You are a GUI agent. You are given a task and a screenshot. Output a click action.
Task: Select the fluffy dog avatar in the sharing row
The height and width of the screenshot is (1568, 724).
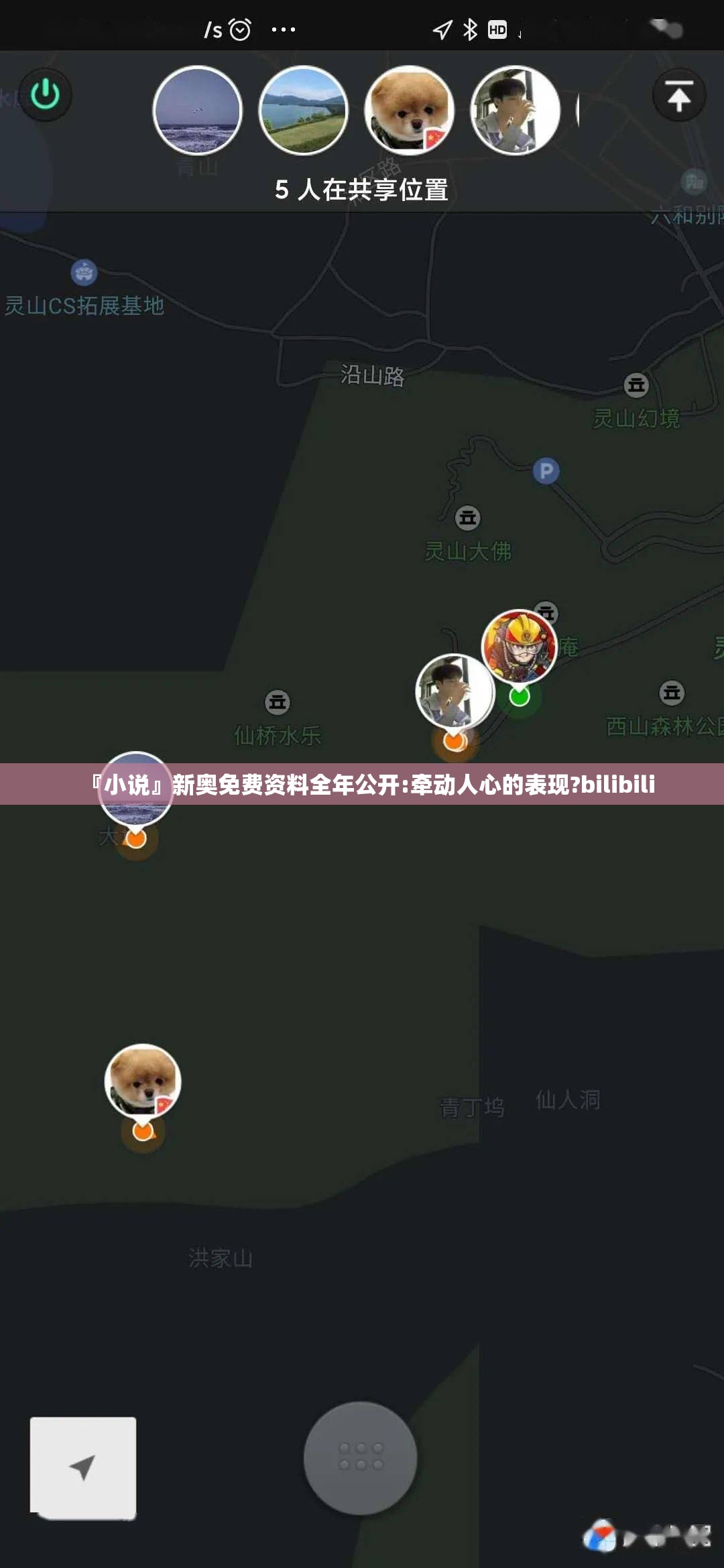(409, 111)
